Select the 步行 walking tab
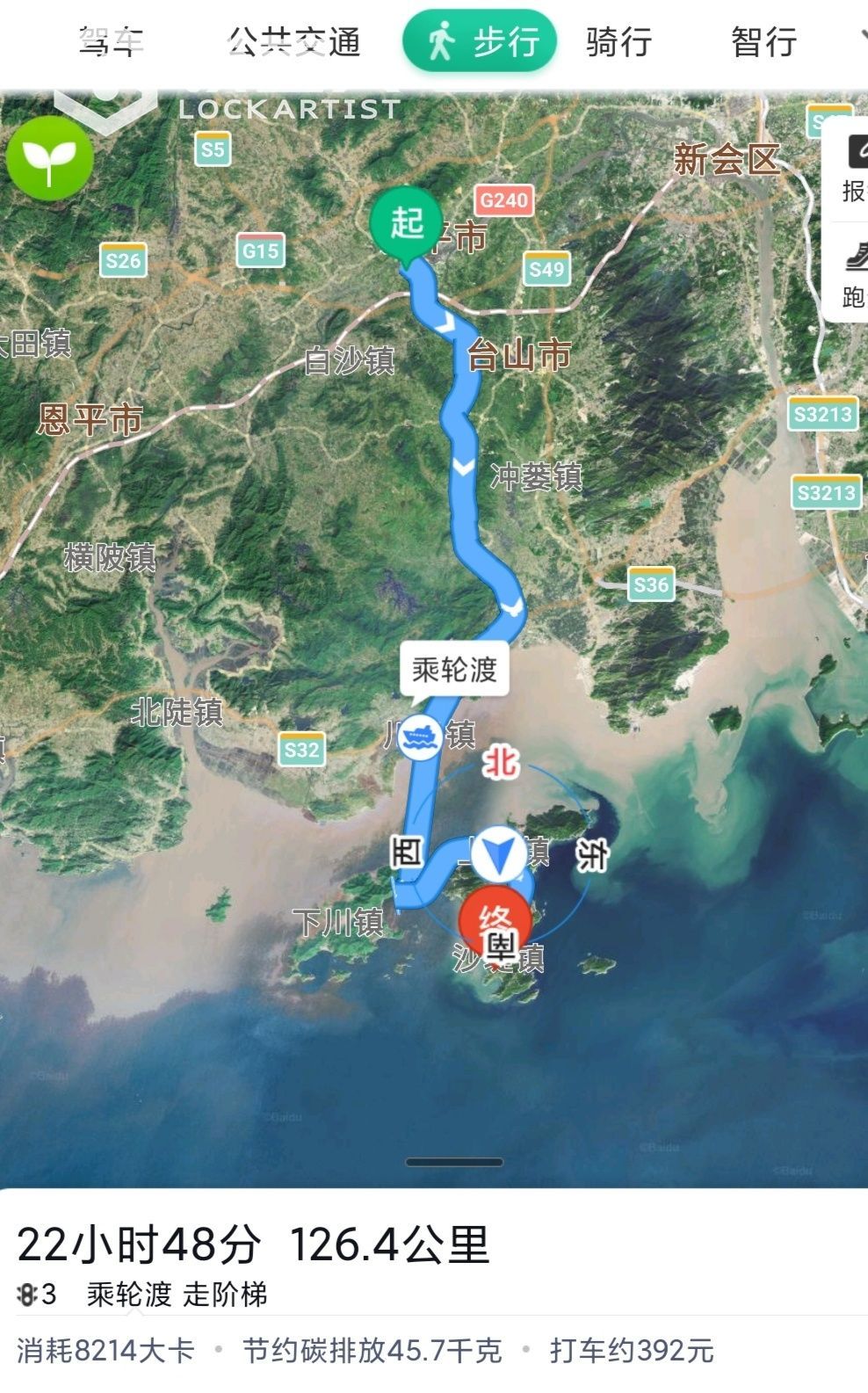Image resolution: width=868 pixels, height=1393 pixels. pyautogui.click(x=481, y=41)
